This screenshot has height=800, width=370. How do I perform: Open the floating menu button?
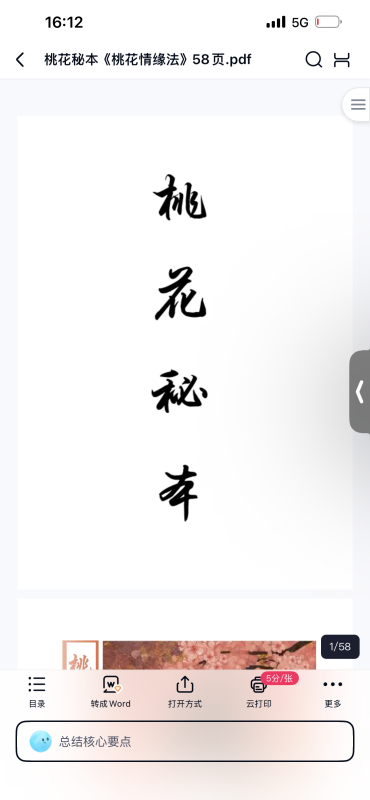click(357, 105)
